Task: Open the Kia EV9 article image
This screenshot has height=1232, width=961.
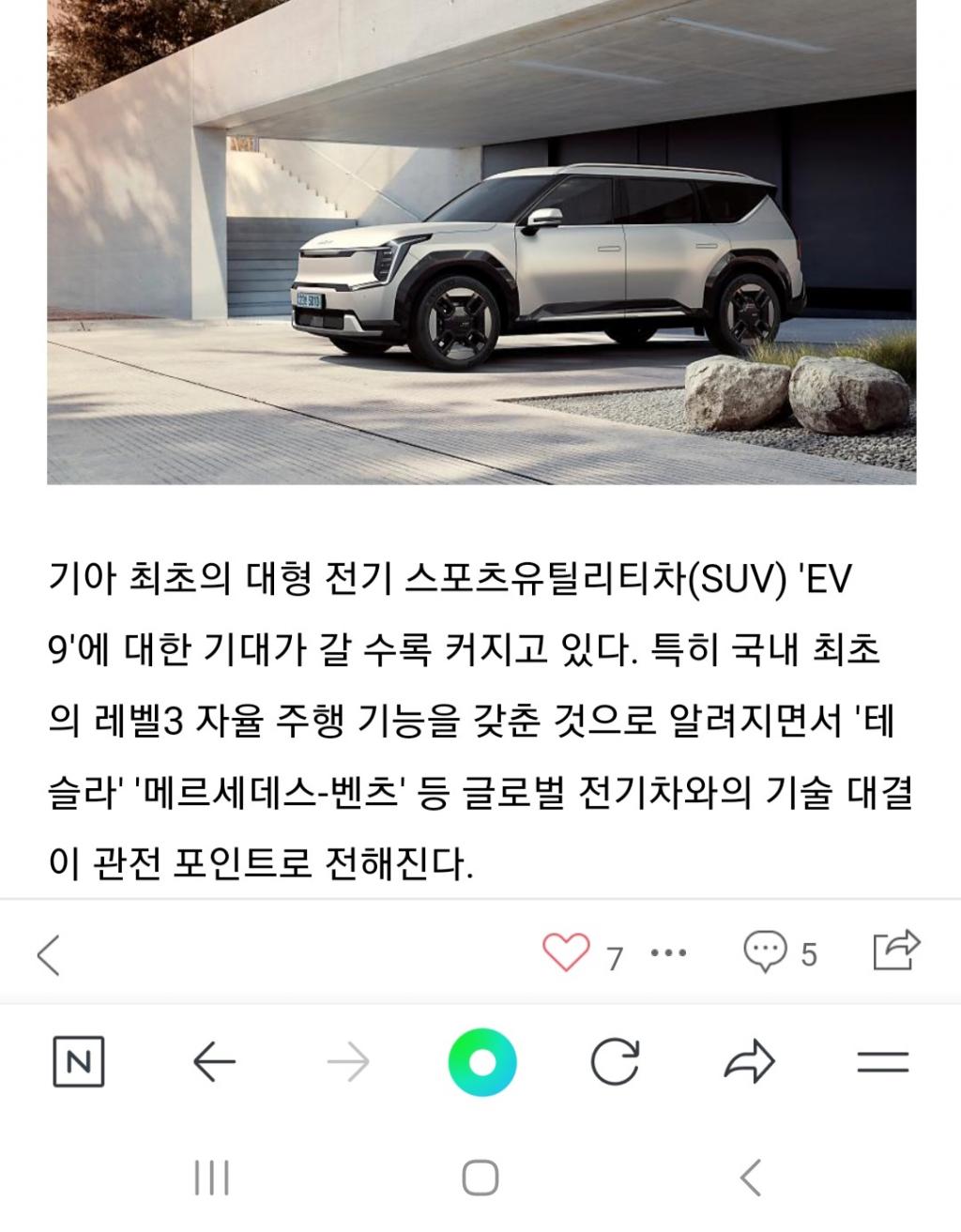Action: point(481,242)
